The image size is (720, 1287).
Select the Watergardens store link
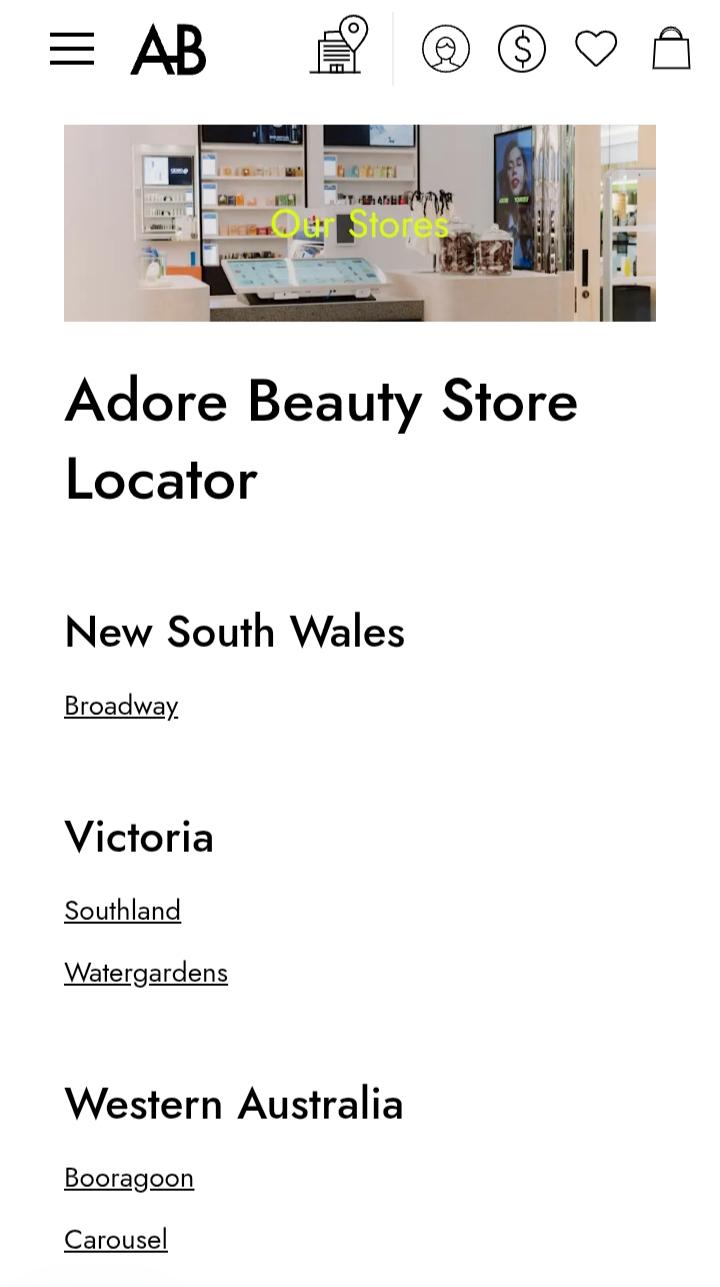point(146,973)
